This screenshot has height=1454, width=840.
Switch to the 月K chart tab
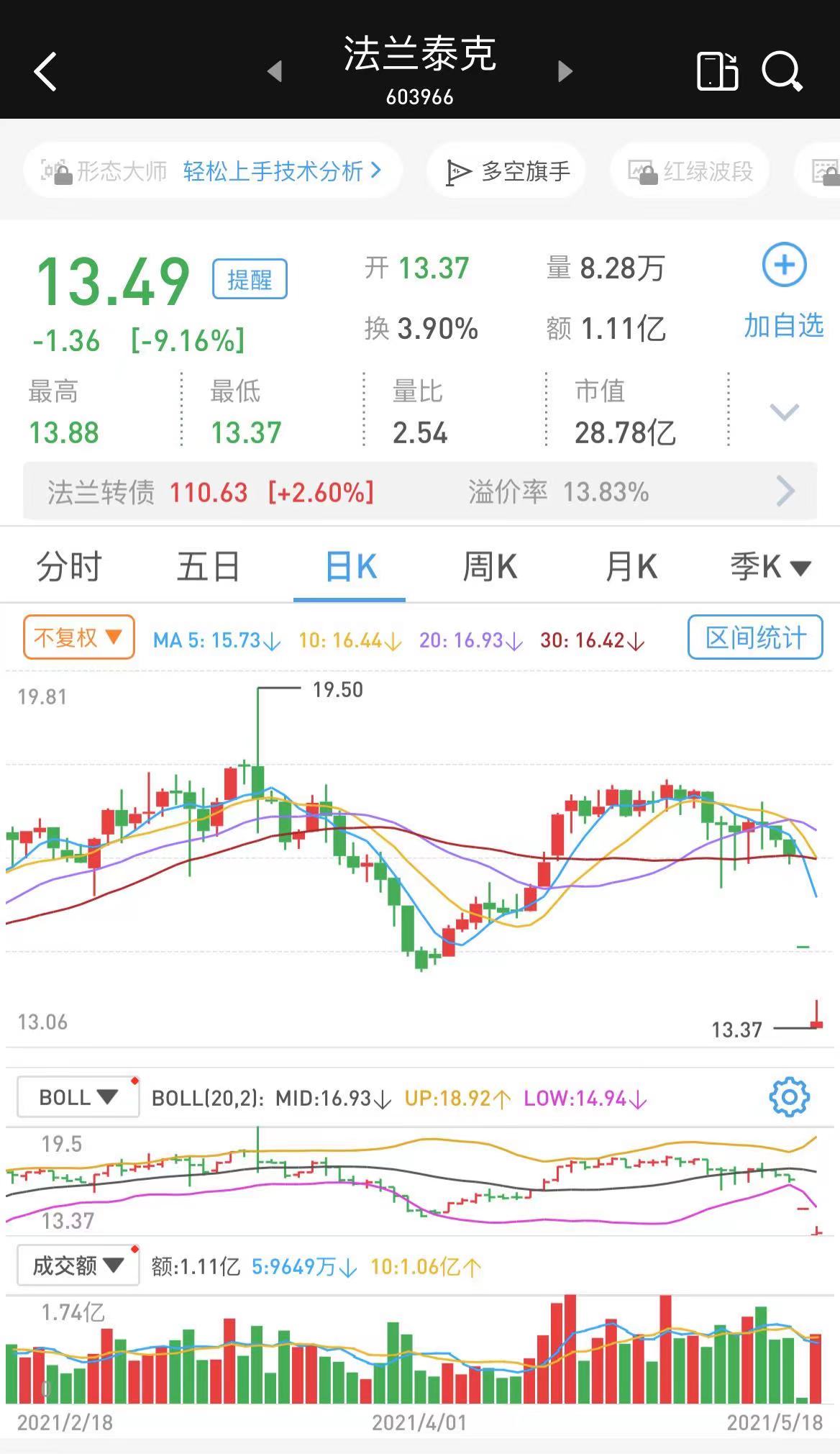pyautogui.click(x=631, y=567)
